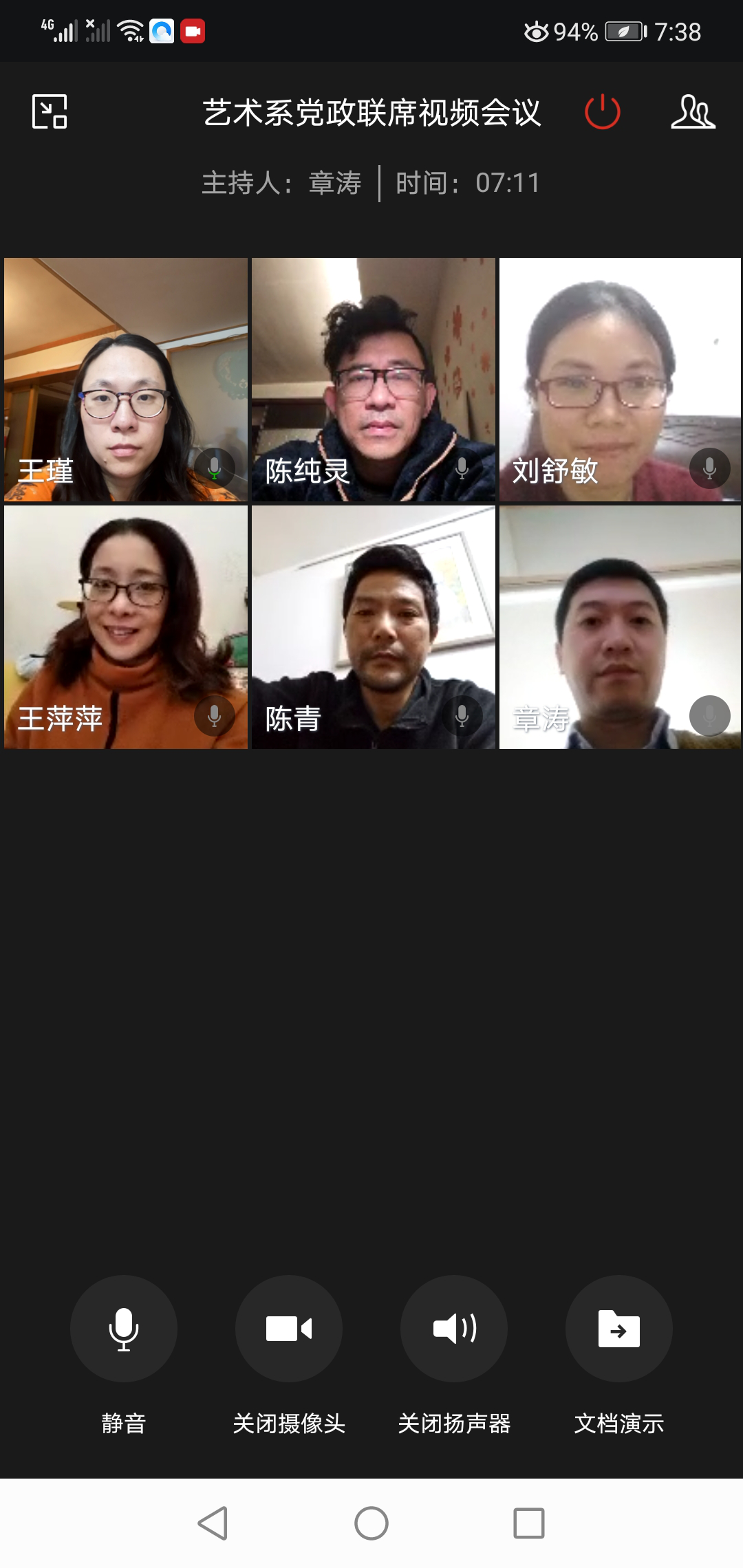Go back with the system navigation button
The height and width of the screenshot is (1568, 743).
click(x=213, y=1523)
